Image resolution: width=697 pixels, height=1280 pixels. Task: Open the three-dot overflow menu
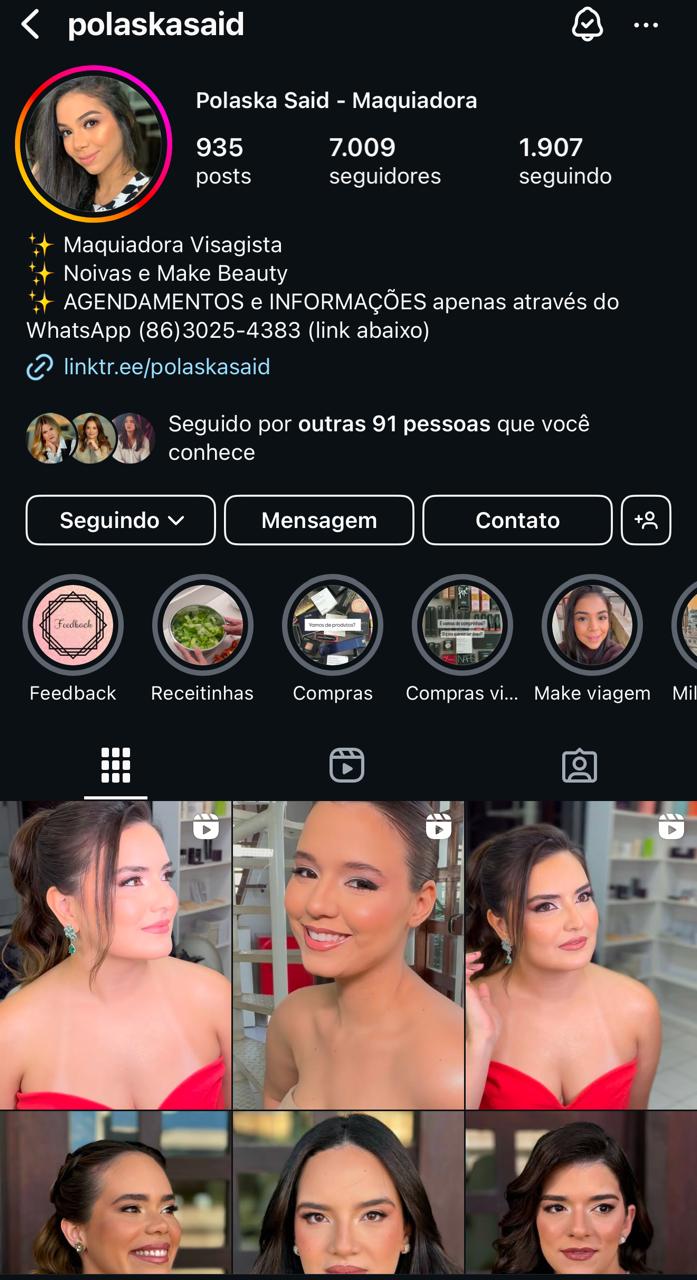646,25
